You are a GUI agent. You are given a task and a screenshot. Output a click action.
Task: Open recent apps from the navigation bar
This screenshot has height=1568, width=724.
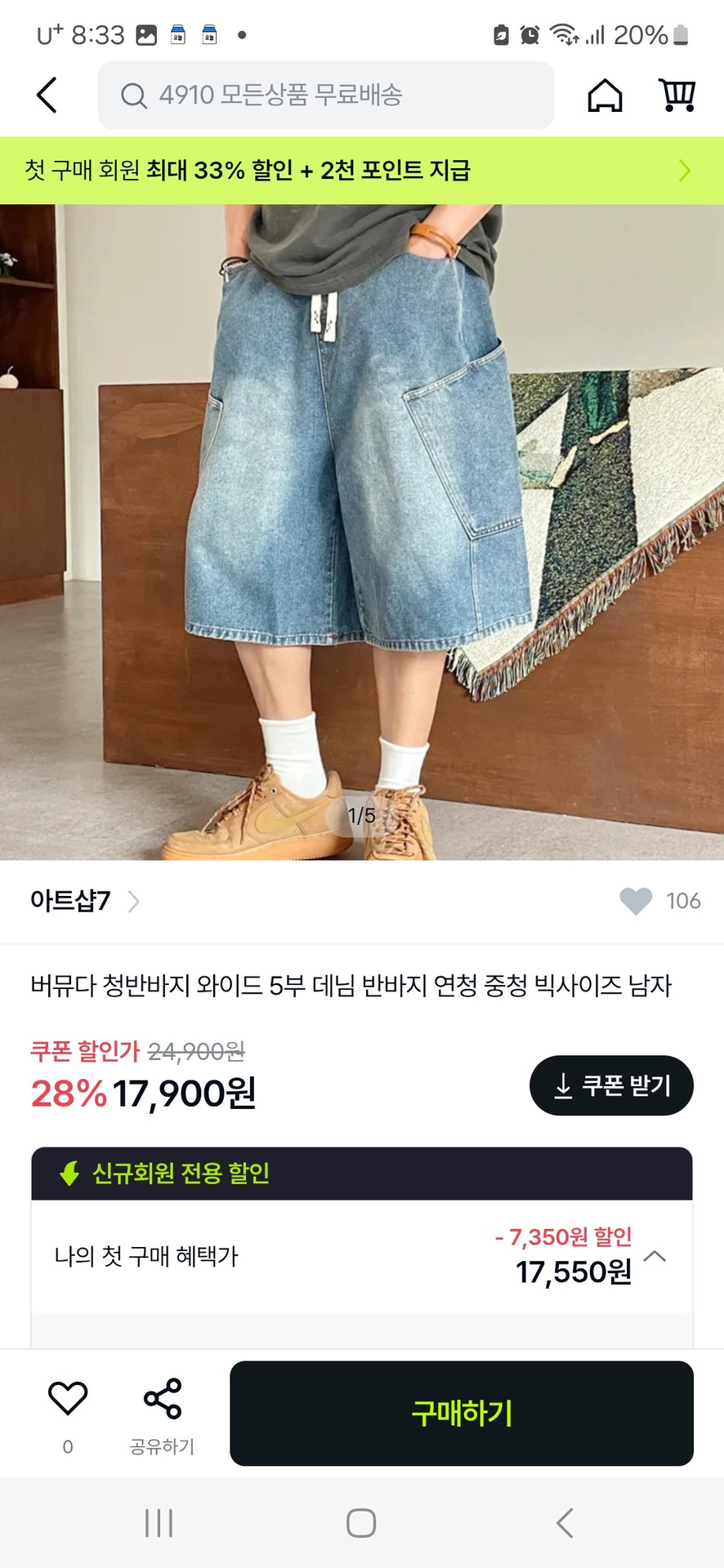pos(159,1523)
